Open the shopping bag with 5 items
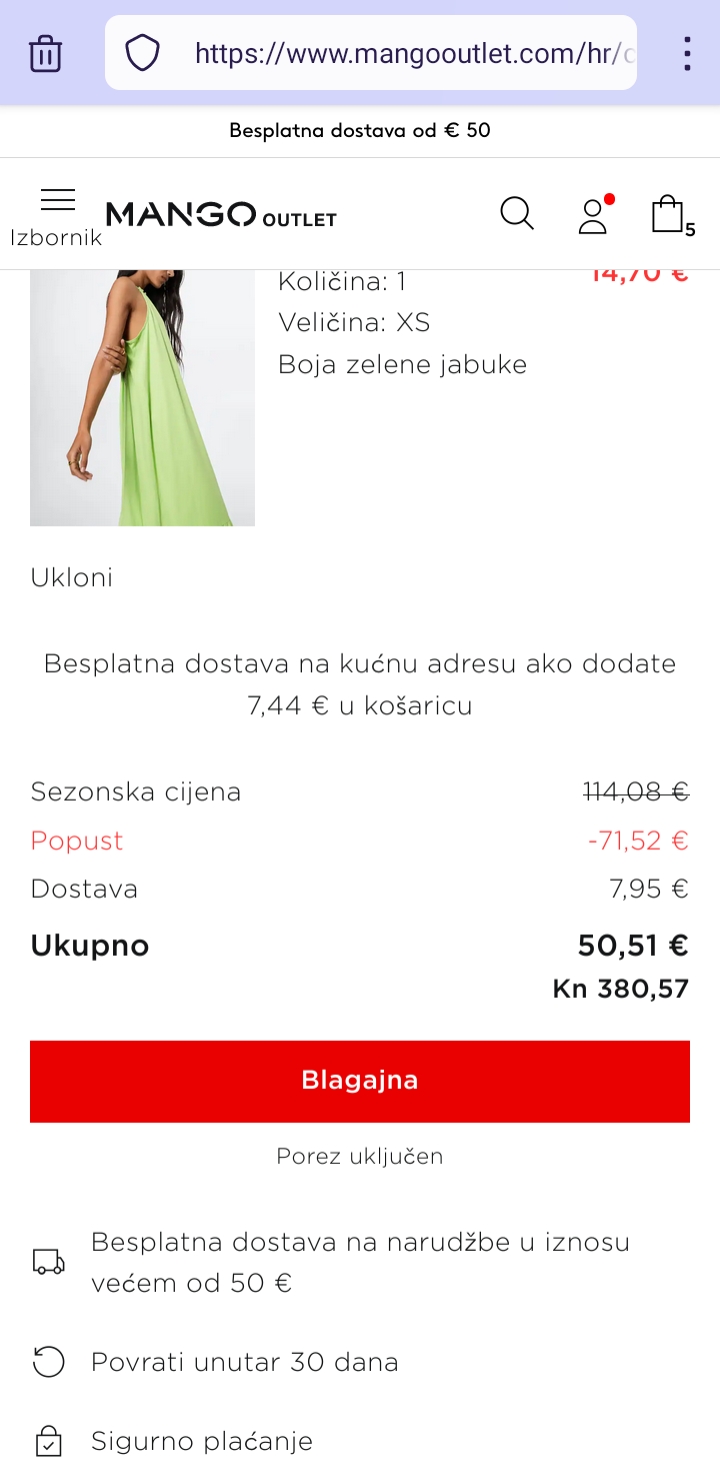Image resolution: width=720 pixels, height=1457 pixels. (x=668, y=214)
